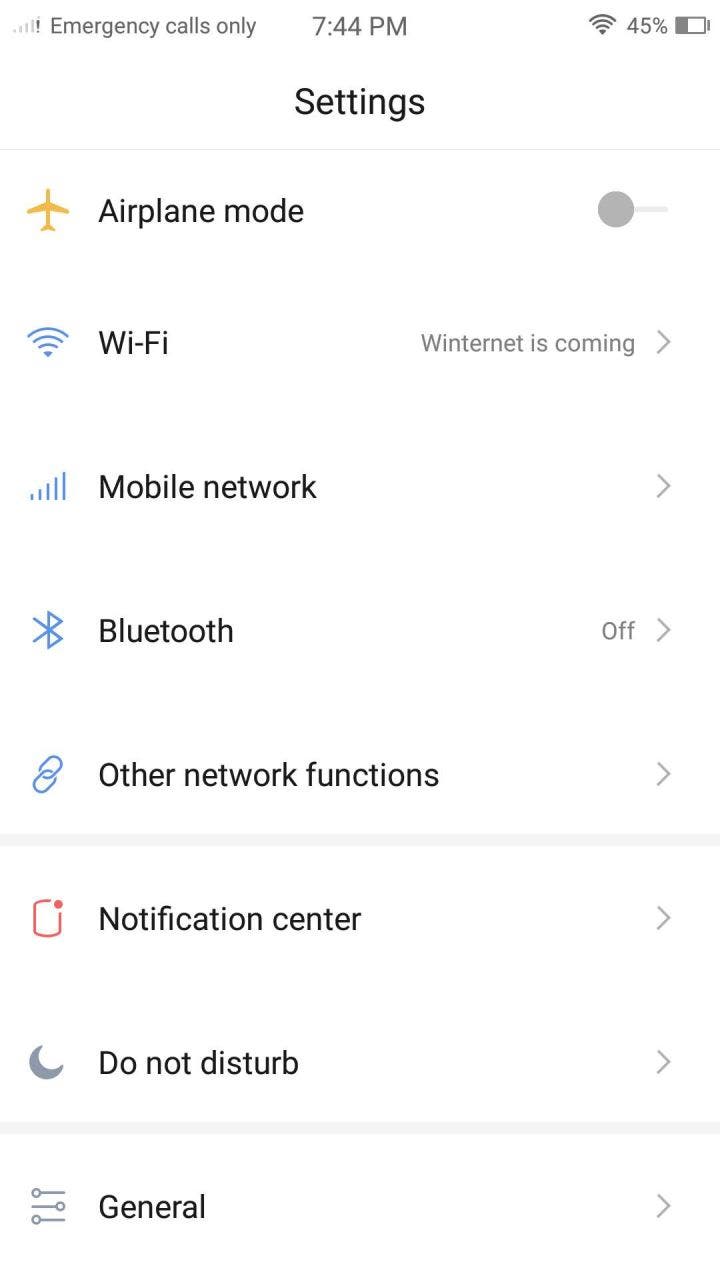Open Other network functions

(360, 775)
